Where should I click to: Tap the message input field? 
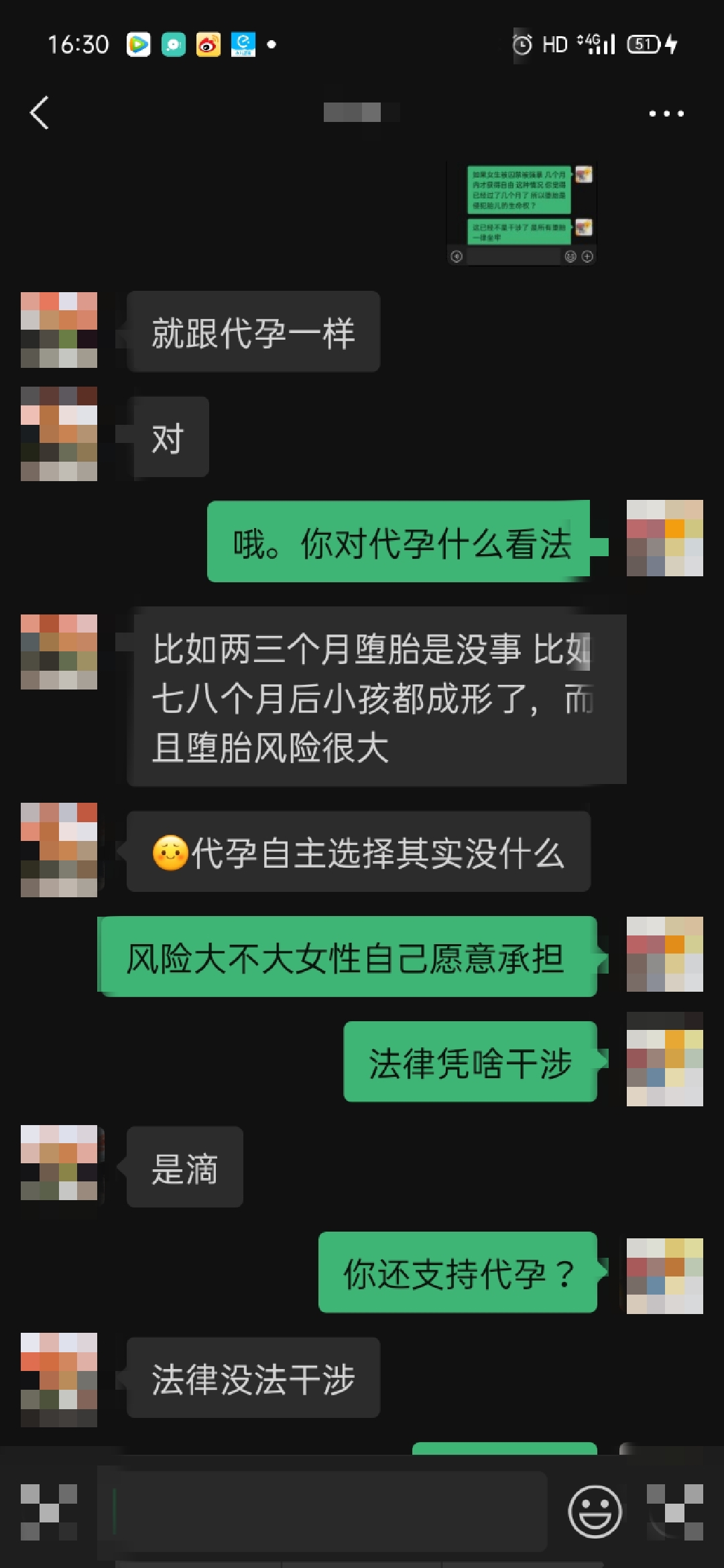pos(322,1512)
